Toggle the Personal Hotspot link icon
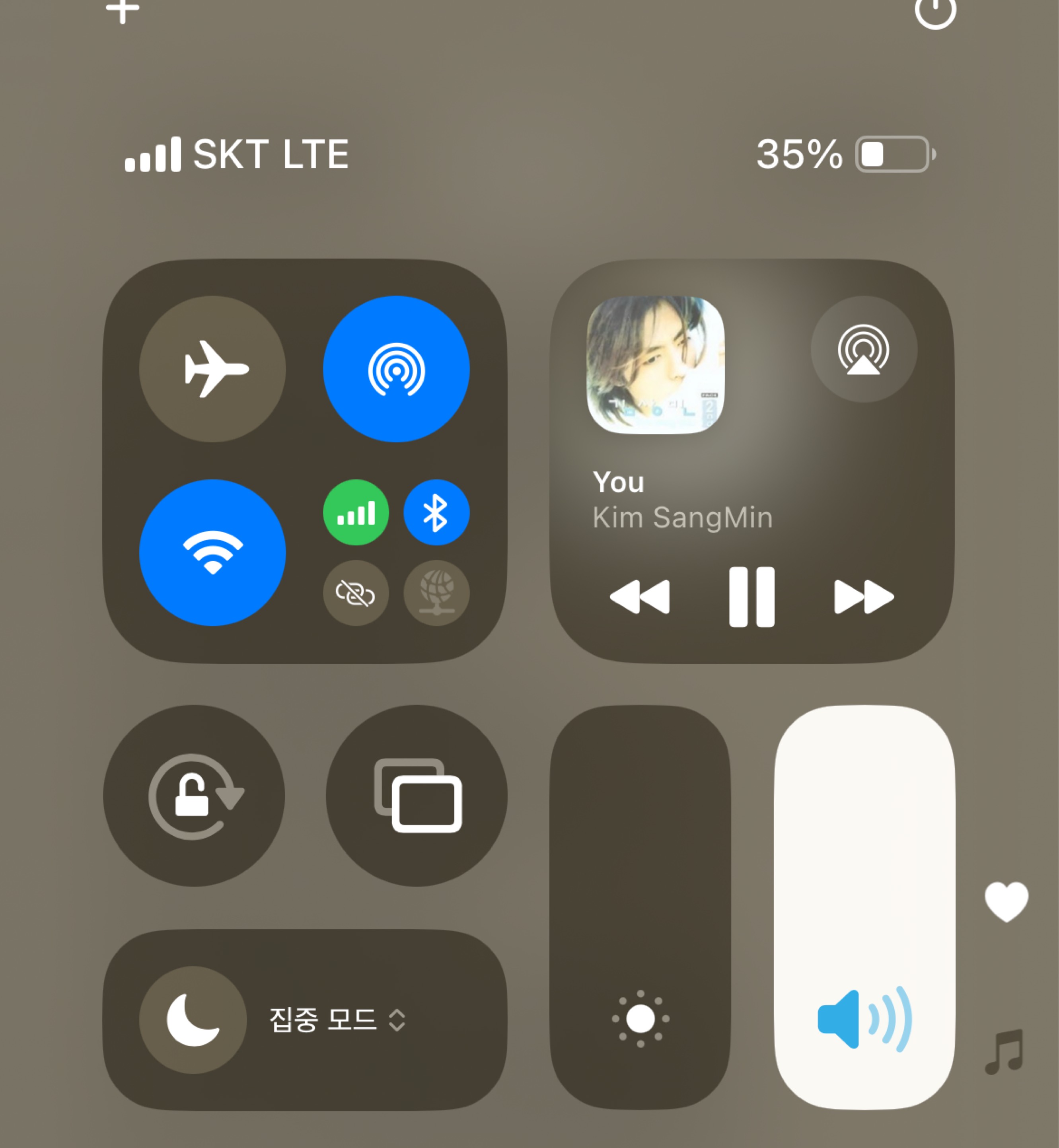 [356, 592]
